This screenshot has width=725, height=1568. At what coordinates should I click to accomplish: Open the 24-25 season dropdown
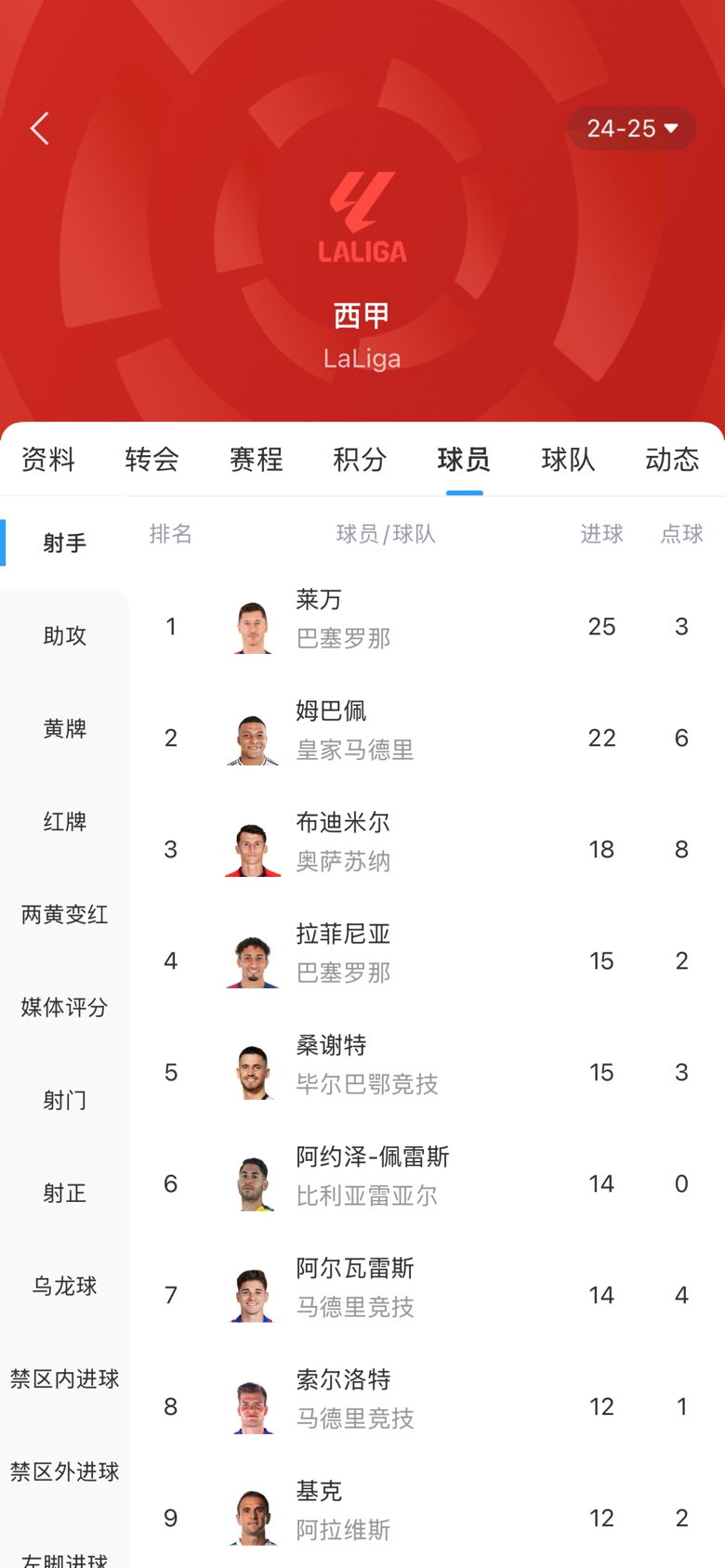(x=632, y=128)
